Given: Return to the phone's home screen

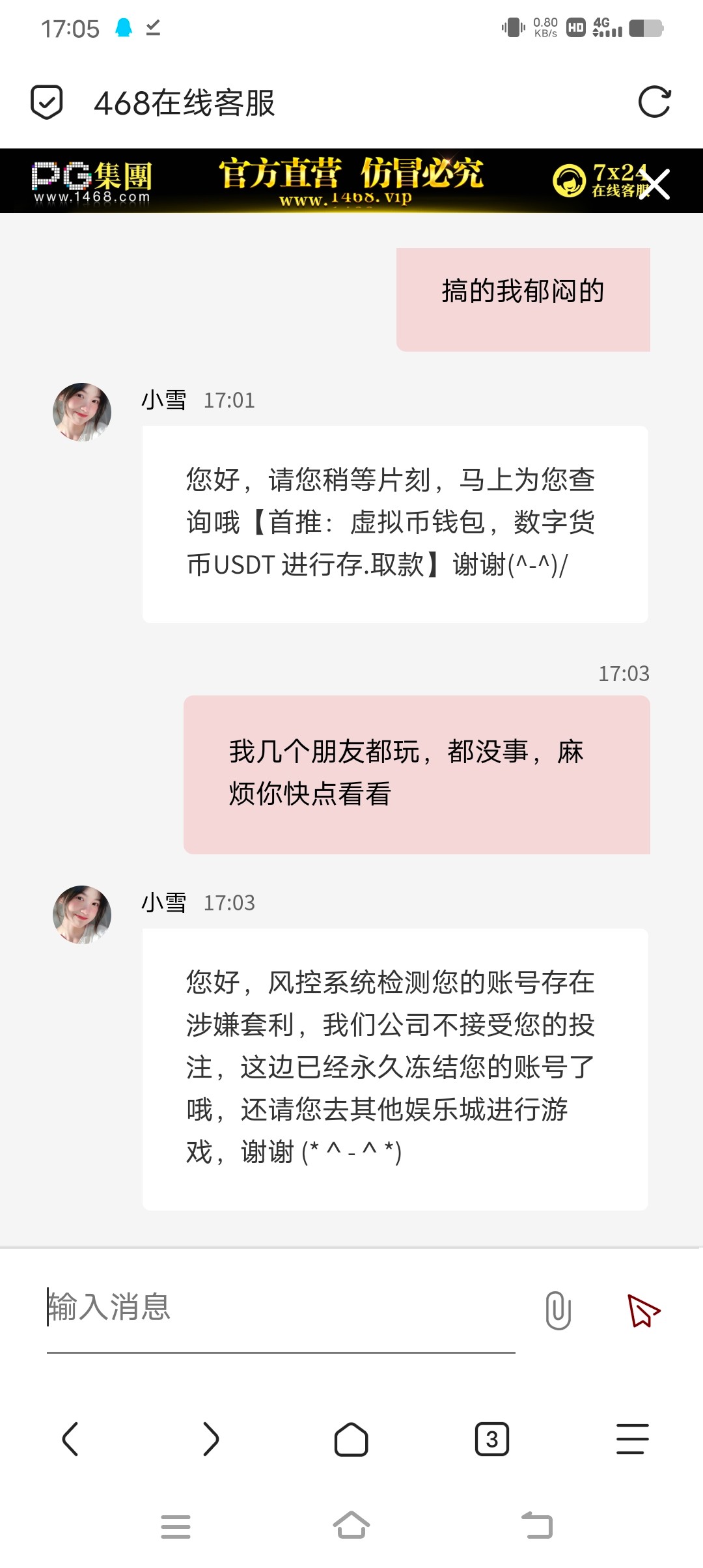Looking at the screenshot, I should (351, 1526).
